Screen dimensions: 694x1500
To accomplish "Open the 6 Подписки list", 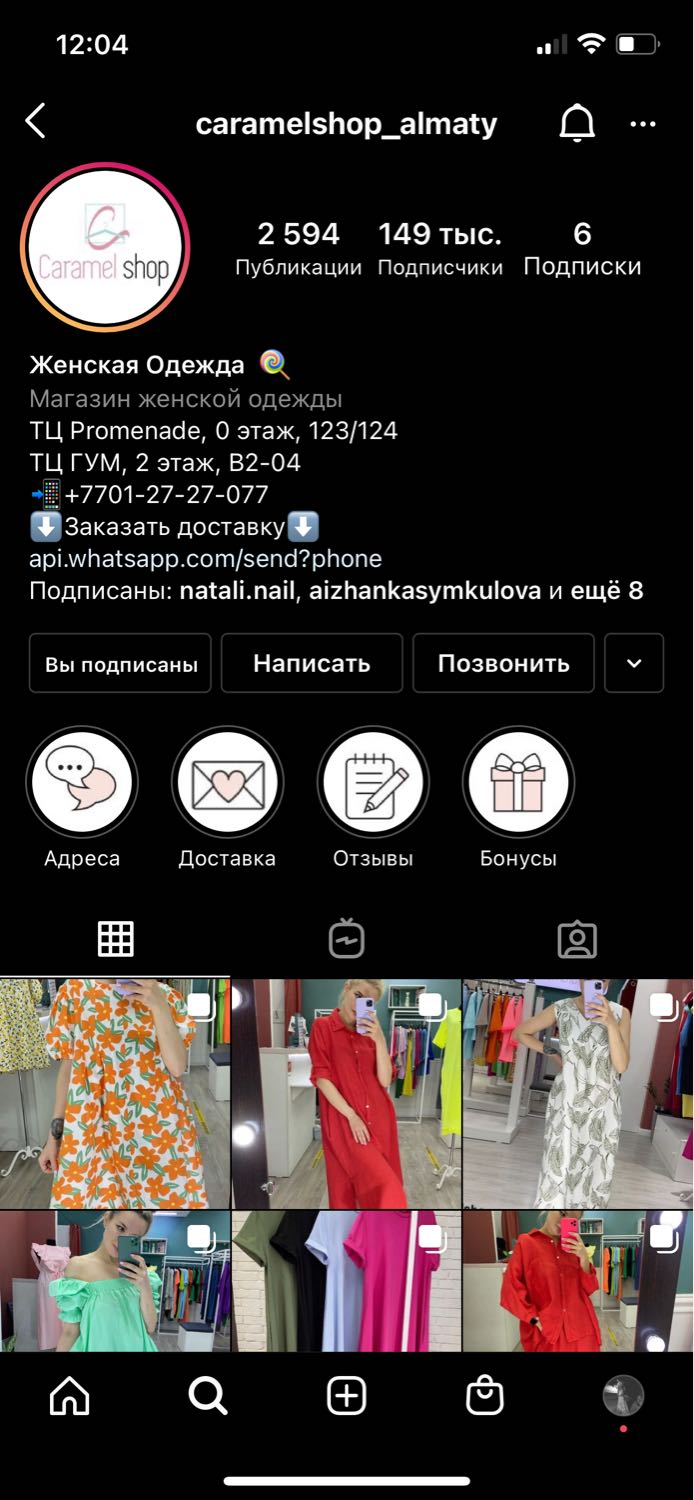I will 582,248.
